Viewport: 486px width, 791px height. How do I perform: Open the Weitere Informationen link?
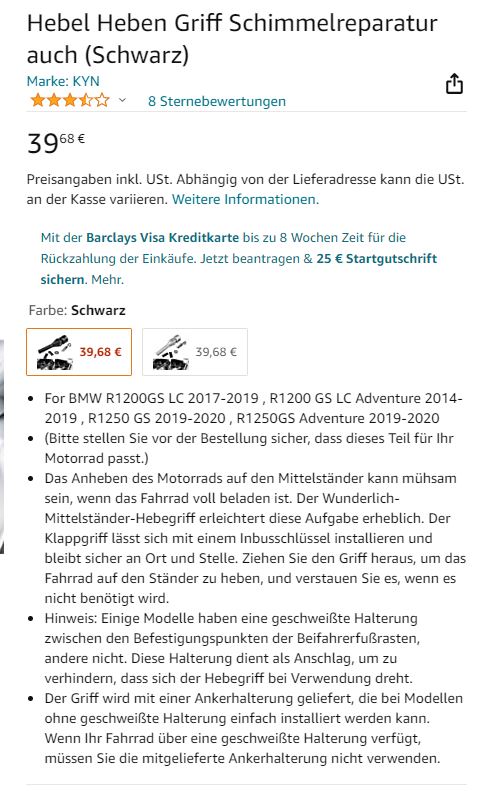tap(245, 199)
